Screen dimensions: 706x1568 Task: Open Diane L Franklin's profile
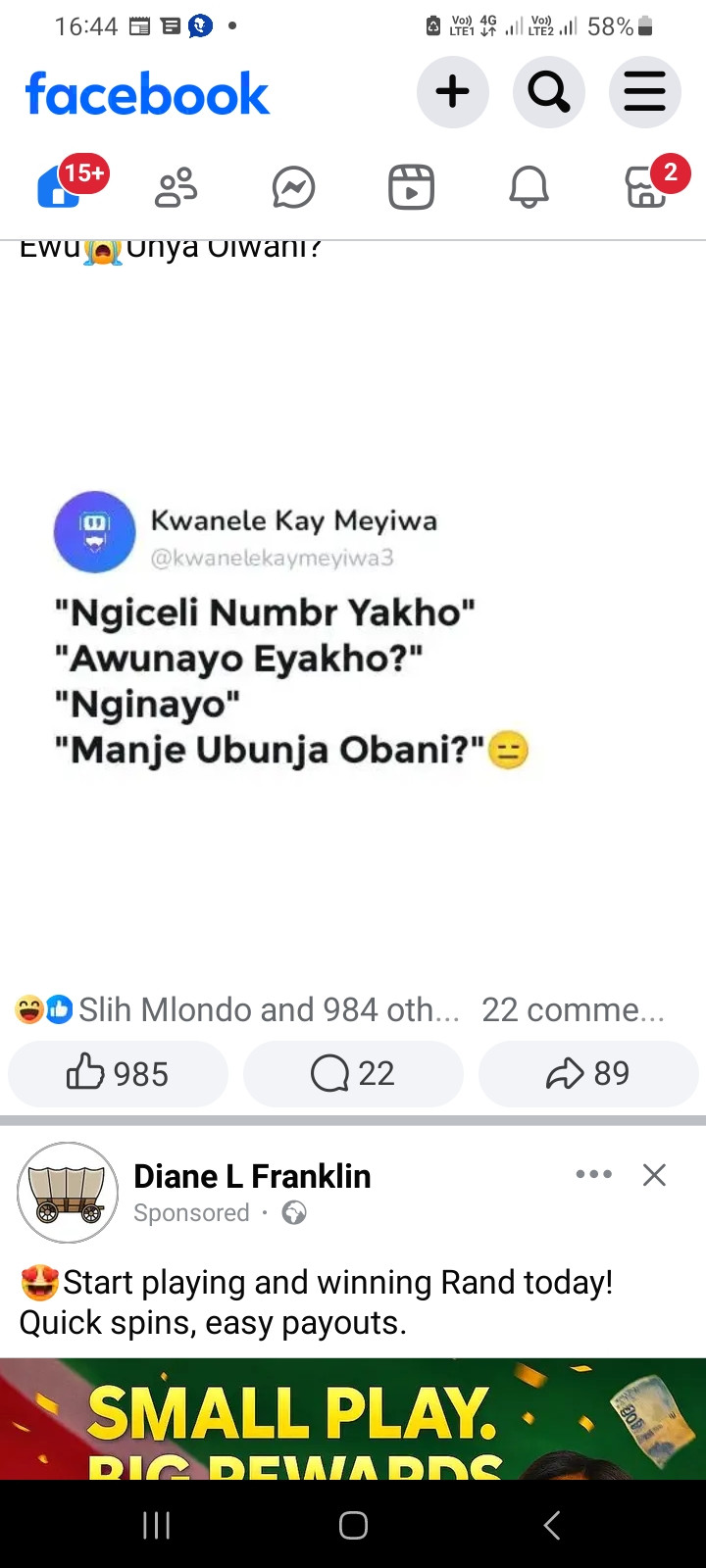[x=252, y=1176]
